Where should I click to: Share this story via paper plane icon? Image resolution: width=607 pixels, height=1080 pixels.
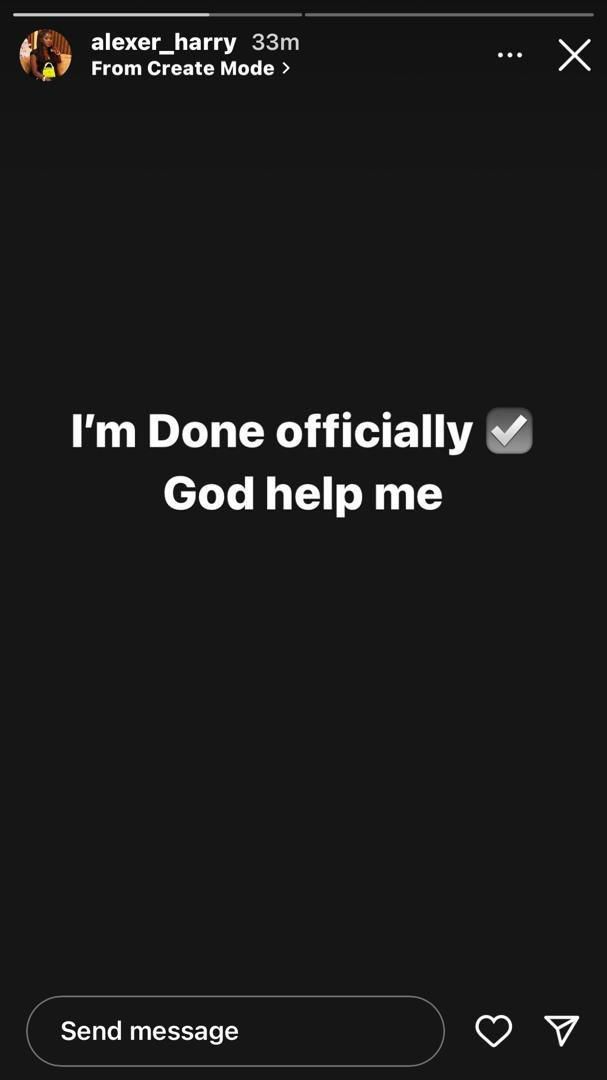click(561, 1031)
